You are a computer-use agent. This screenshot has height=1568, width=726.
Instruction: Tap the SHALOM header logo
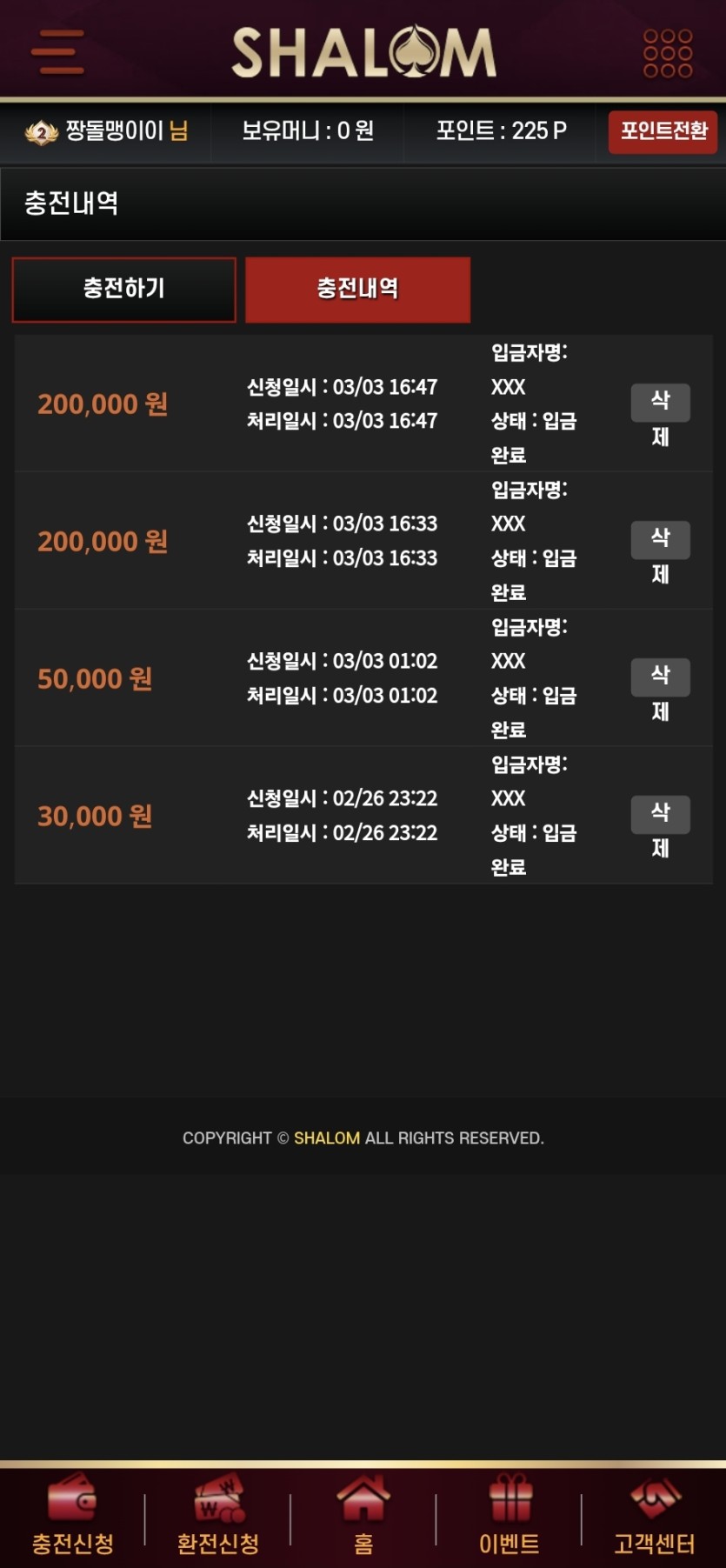tap(363, 52)
